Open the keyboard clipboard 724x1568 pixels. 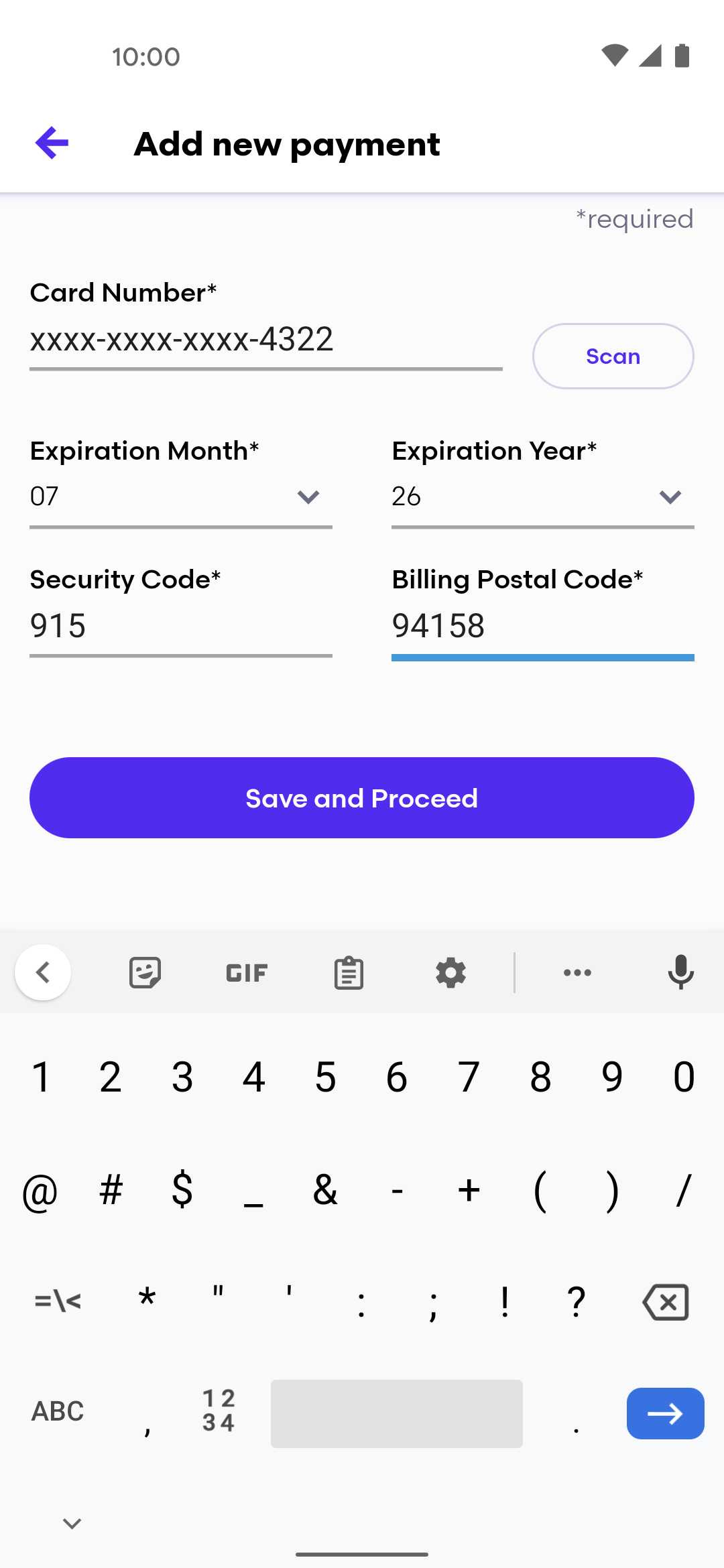(349, 972)
